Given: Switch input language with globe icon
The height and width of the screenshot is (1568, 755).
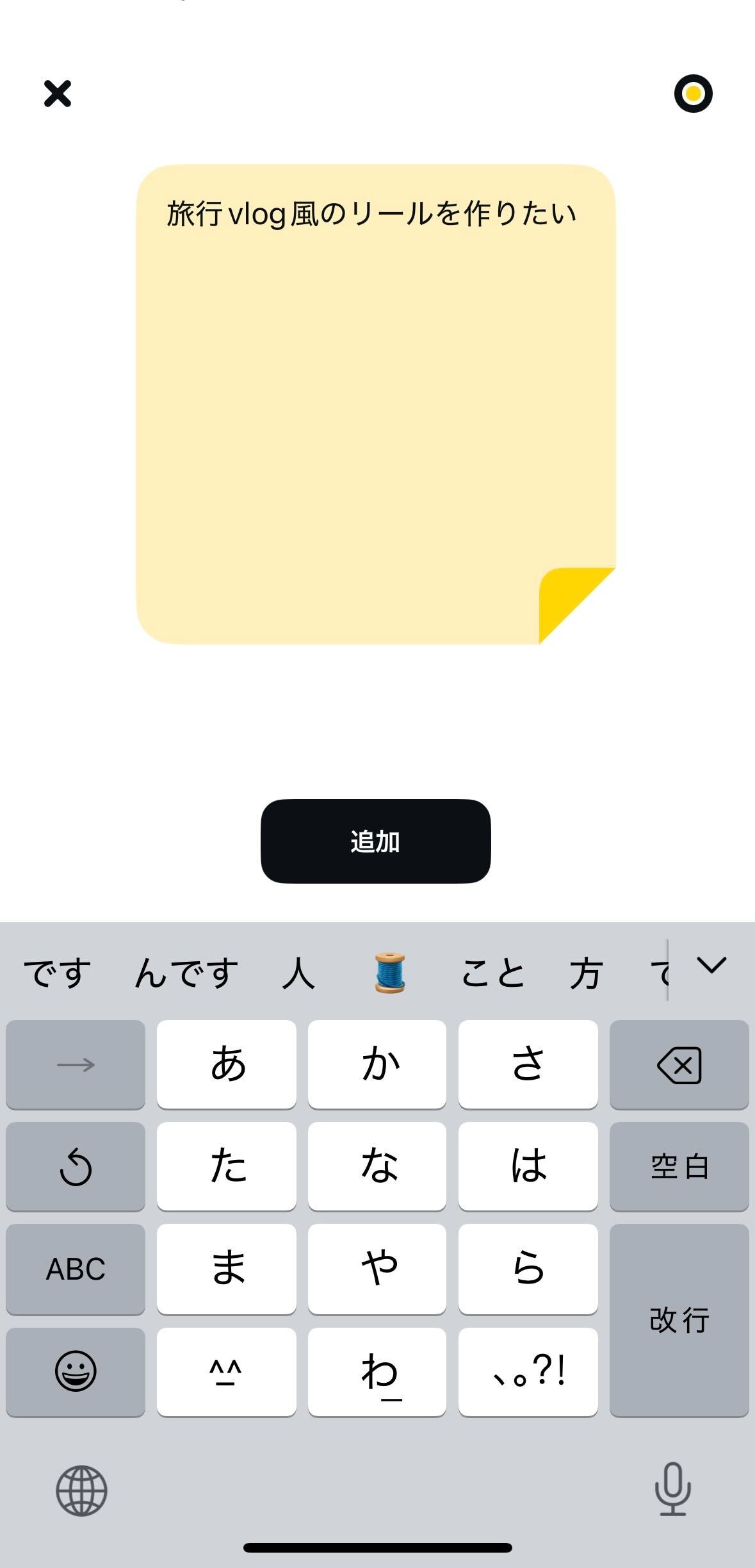Looking at the screenshot, I should pyautogui.click(x=81, y=1490).
